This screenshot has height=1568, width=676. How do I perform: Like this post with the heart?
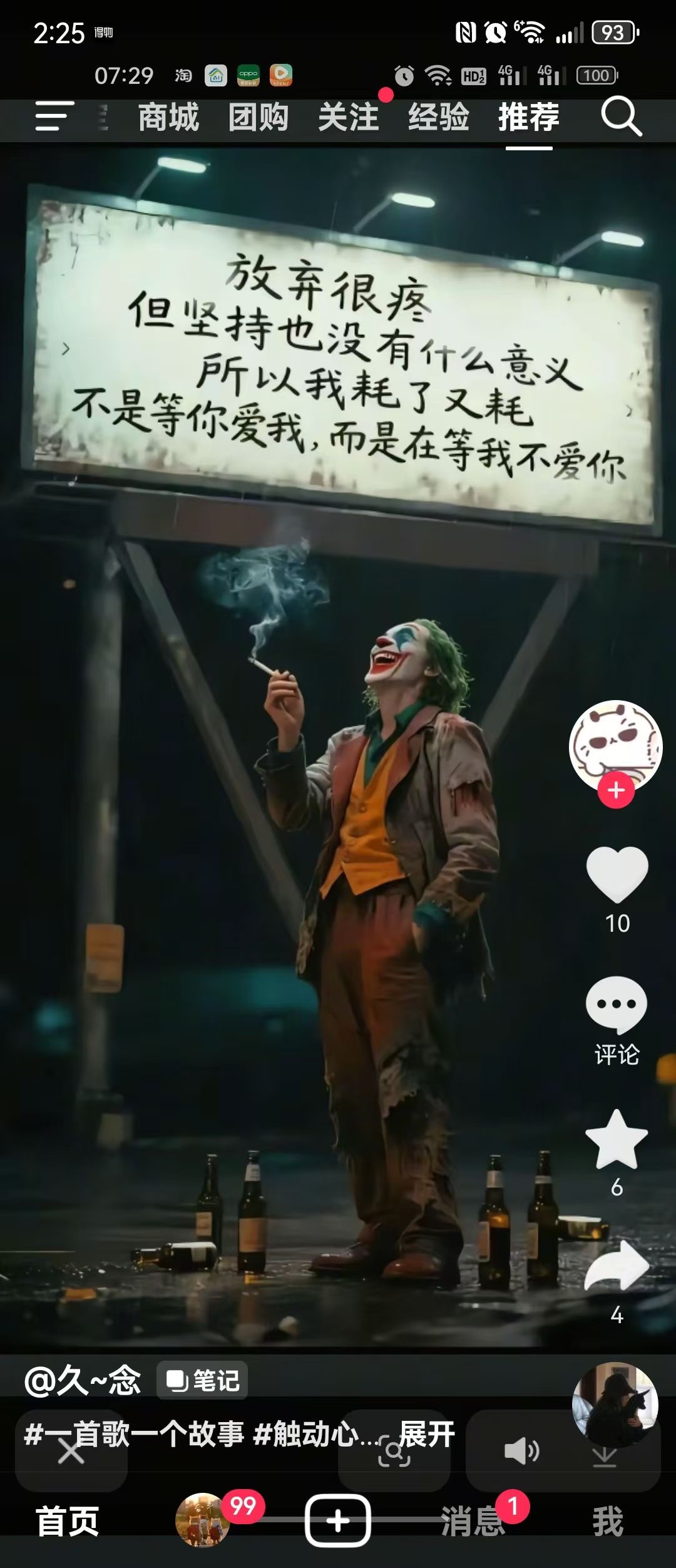pos(617,874)
